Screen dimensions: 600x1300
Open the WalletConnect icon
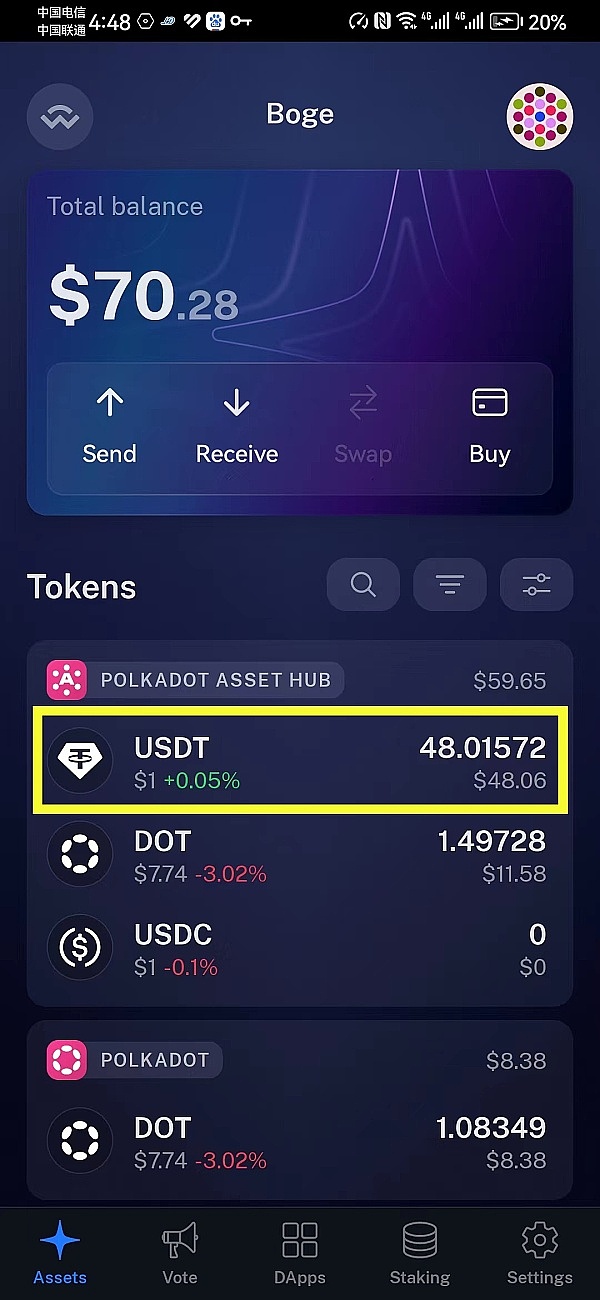(60, 117)
